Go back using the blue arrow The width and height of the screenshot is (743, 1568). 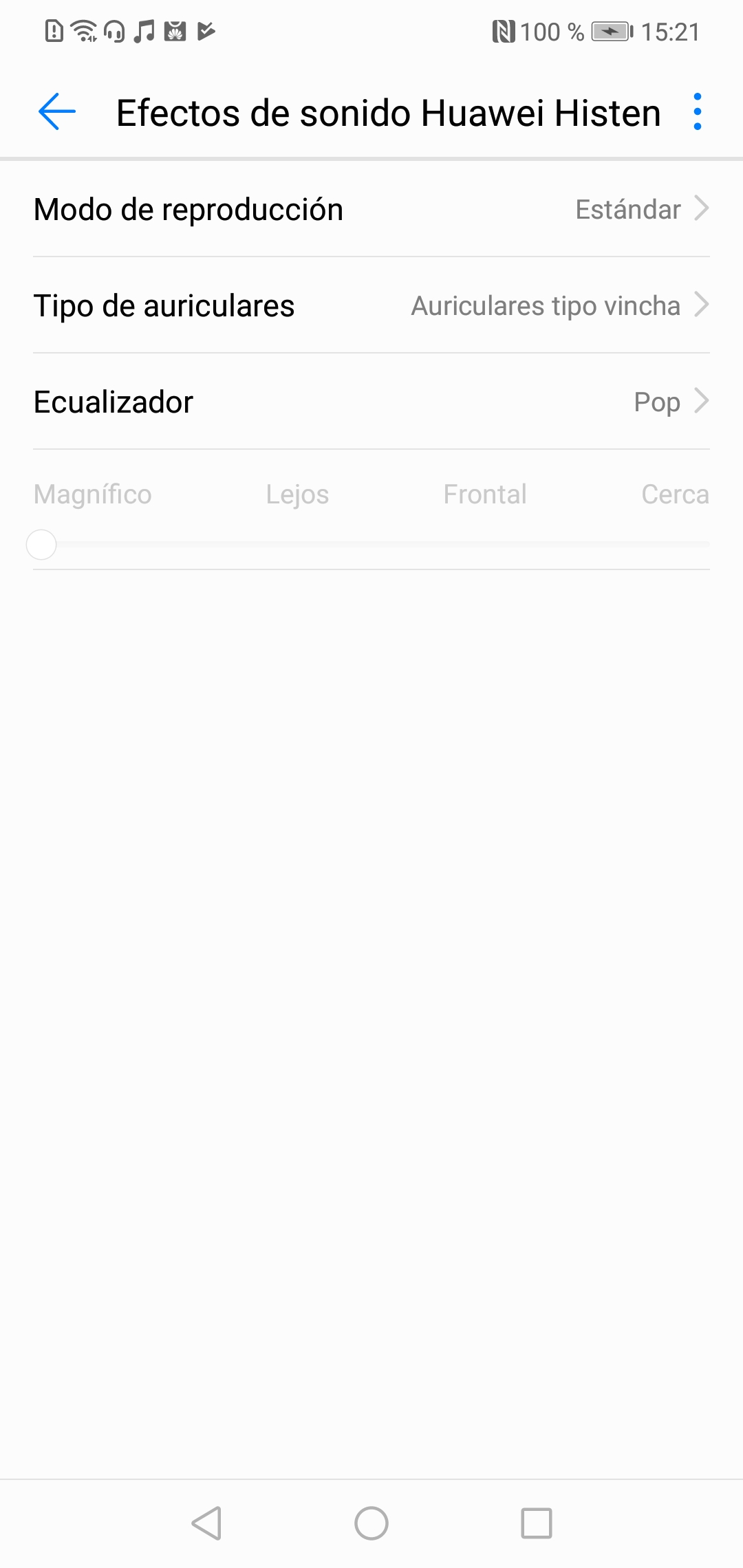57,111
